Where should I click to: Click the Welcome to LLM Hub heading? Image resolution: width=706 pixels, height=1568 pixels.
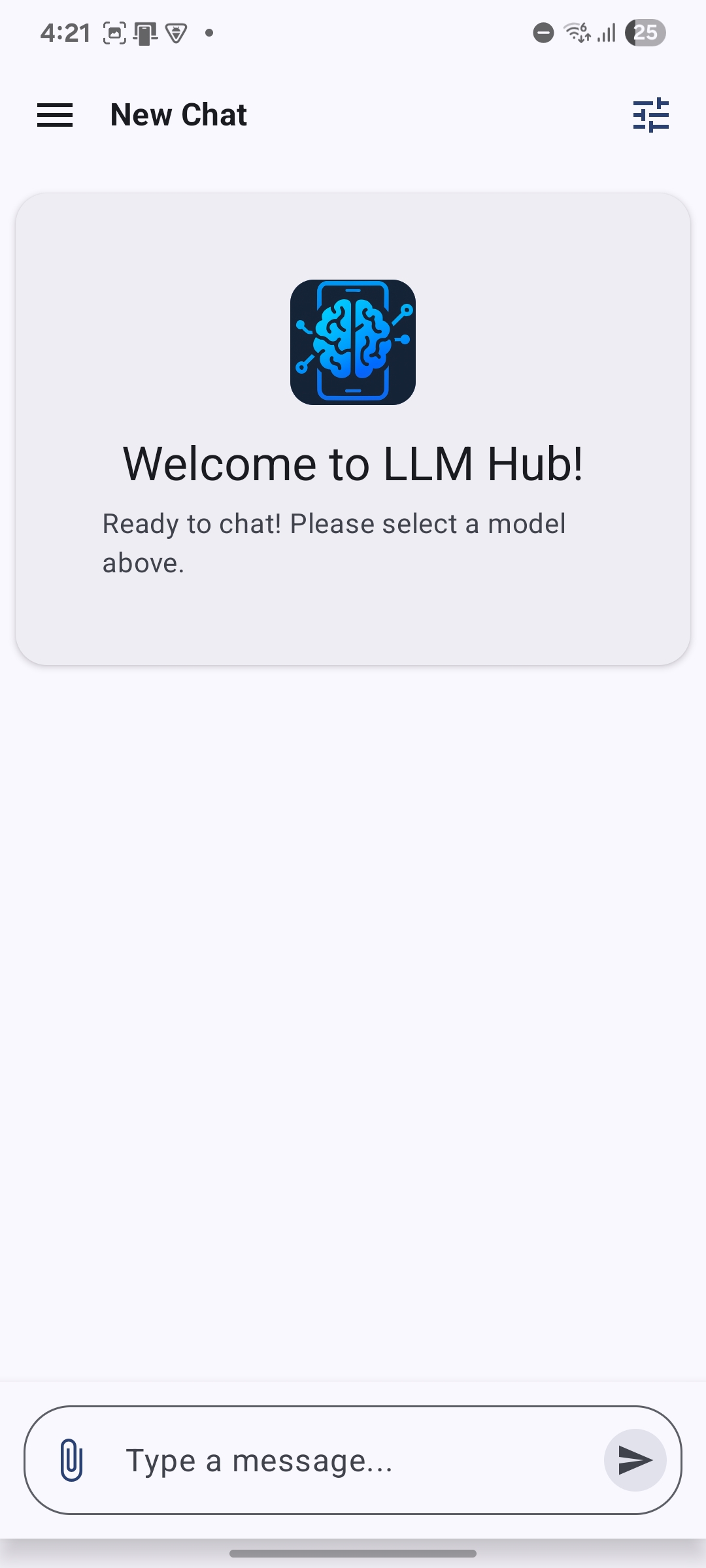tap(352, 463)
